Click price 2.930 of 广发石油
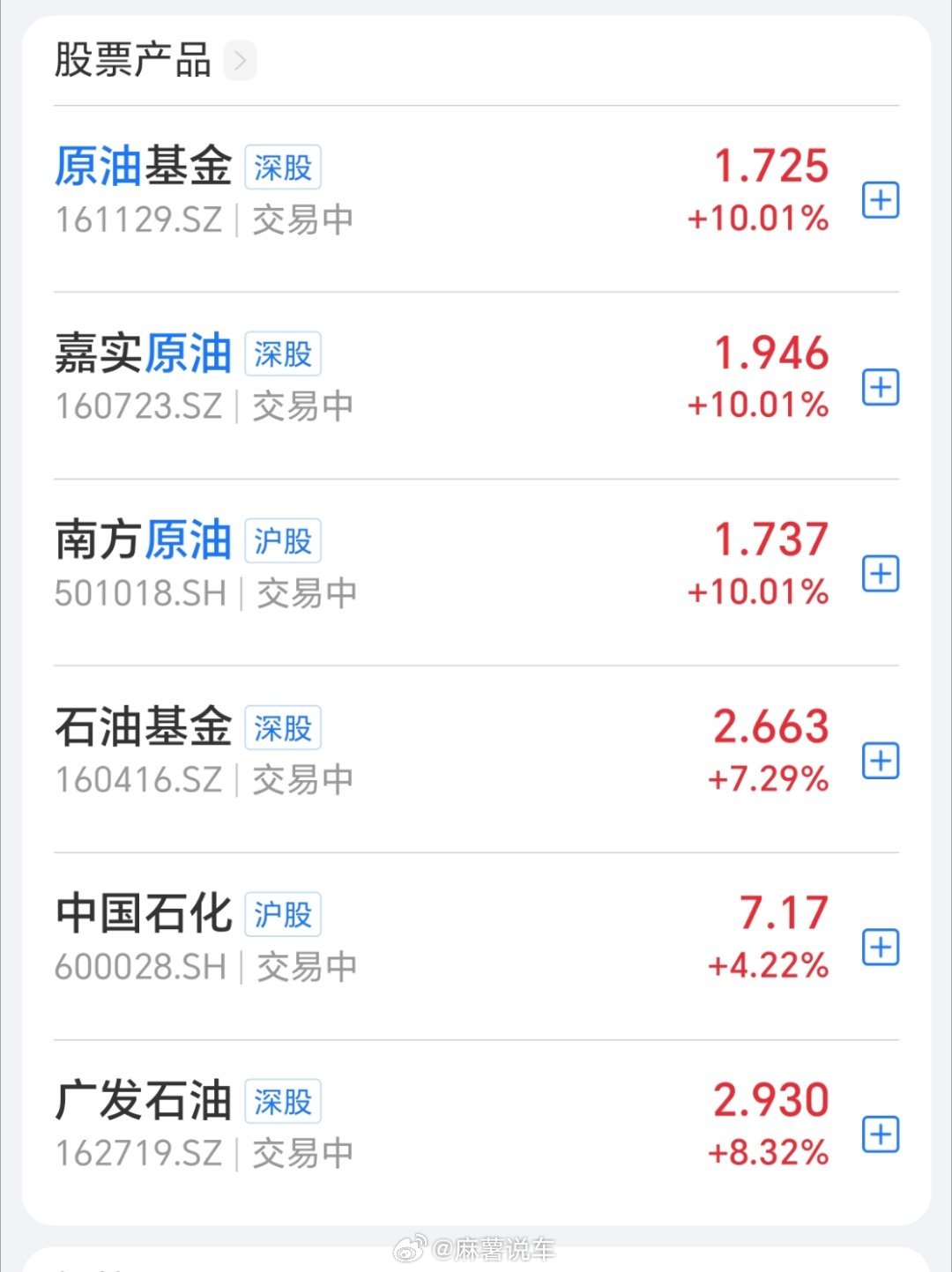 pyautogui.click(x=769, y=1100)
